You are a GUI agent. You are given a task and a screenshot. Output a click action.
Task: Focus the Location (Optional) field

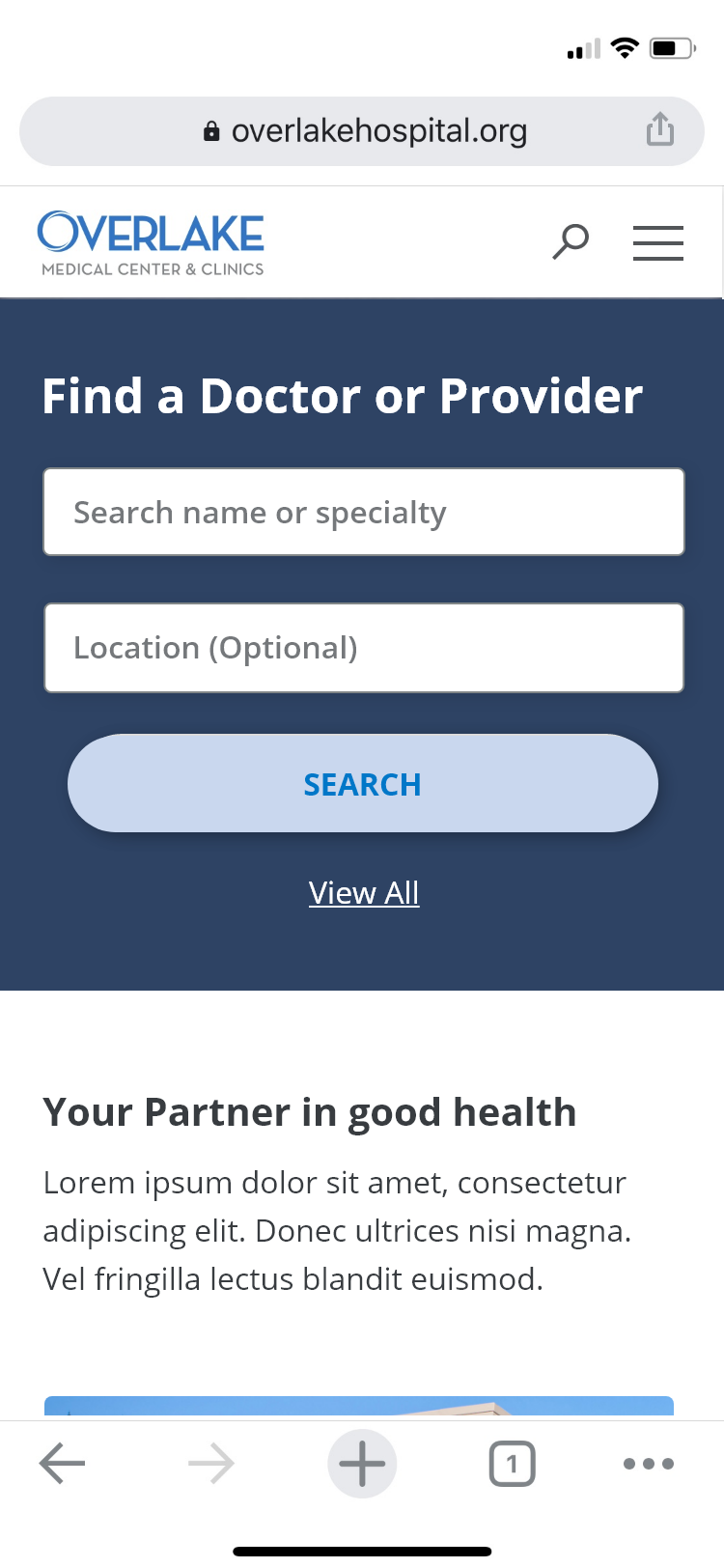click(364, 648)
